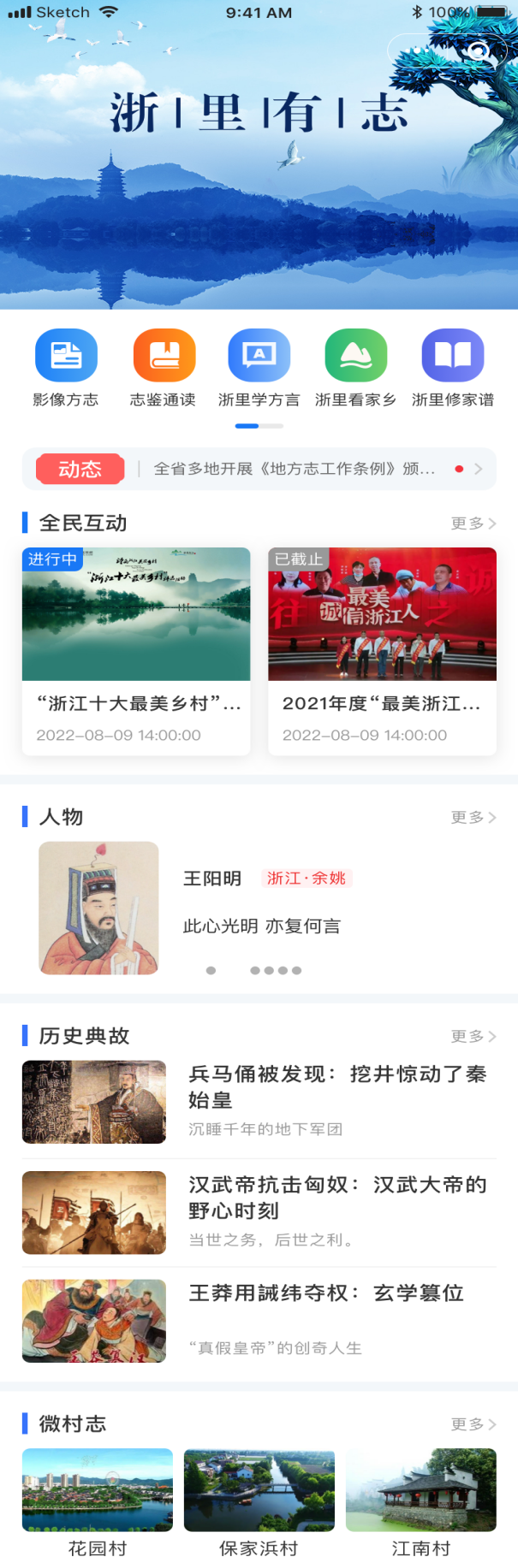View more 微村志 villages
The height and width of the screenshot is (1568, 518).
point(473,1423)
